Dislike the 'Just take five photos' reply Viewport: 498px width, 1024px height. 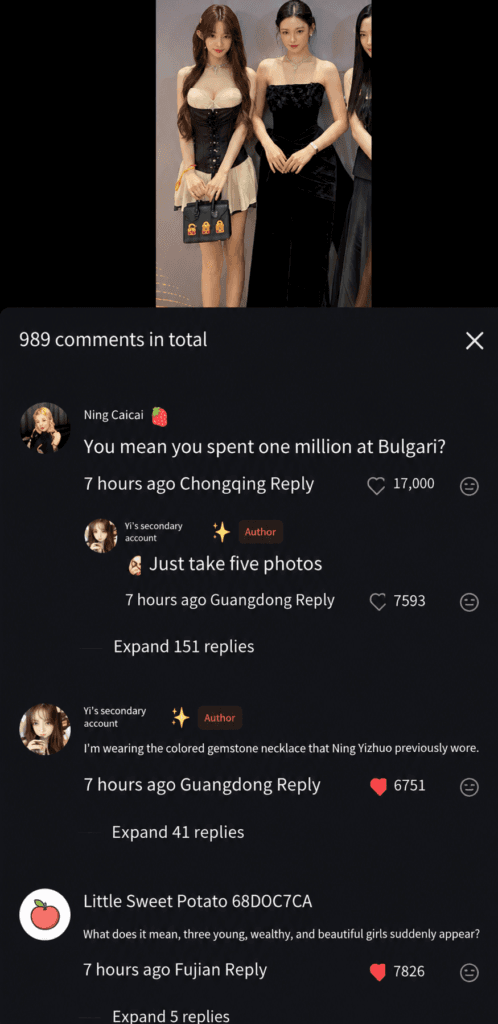pyautogui.click(x=469, y=601)
